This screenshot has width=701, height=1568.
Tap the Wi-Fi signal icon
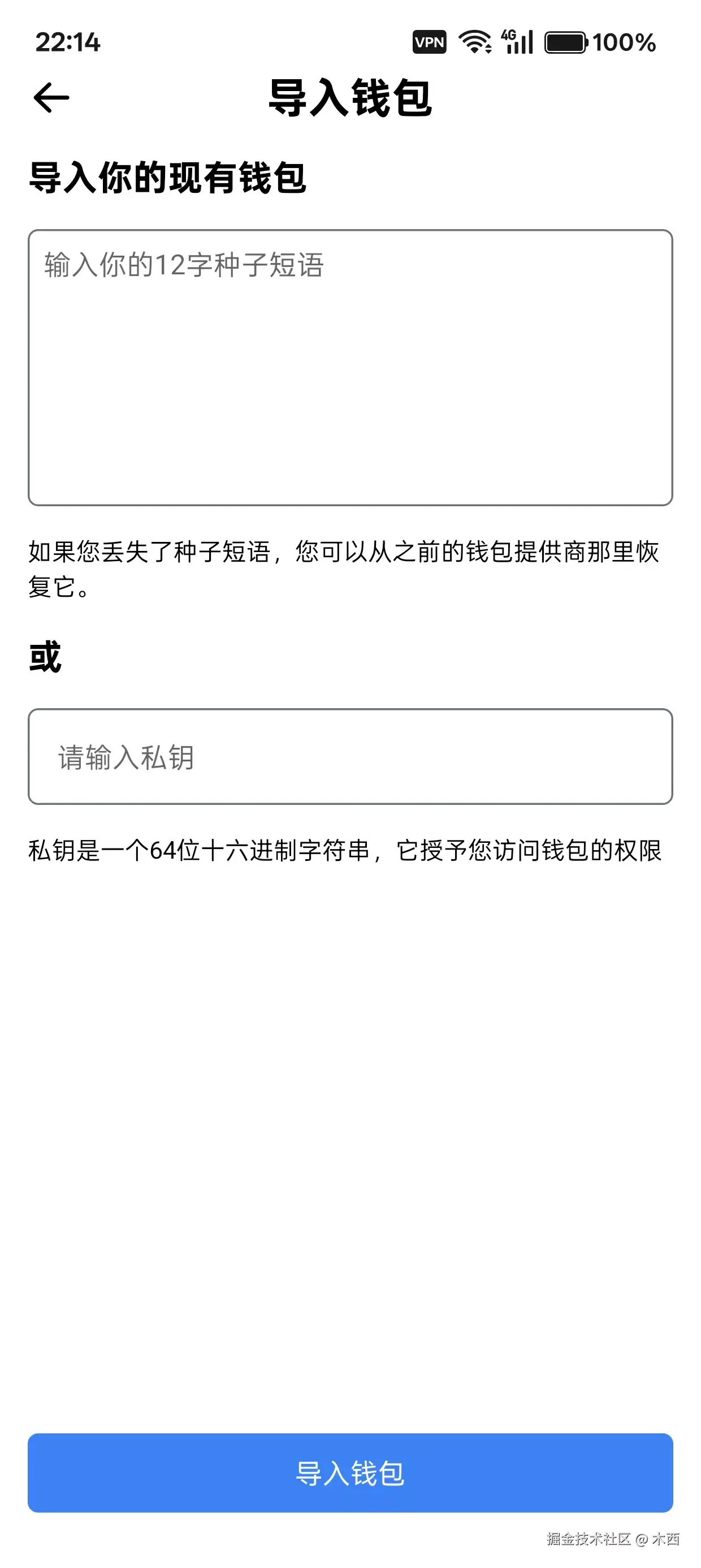475,41
